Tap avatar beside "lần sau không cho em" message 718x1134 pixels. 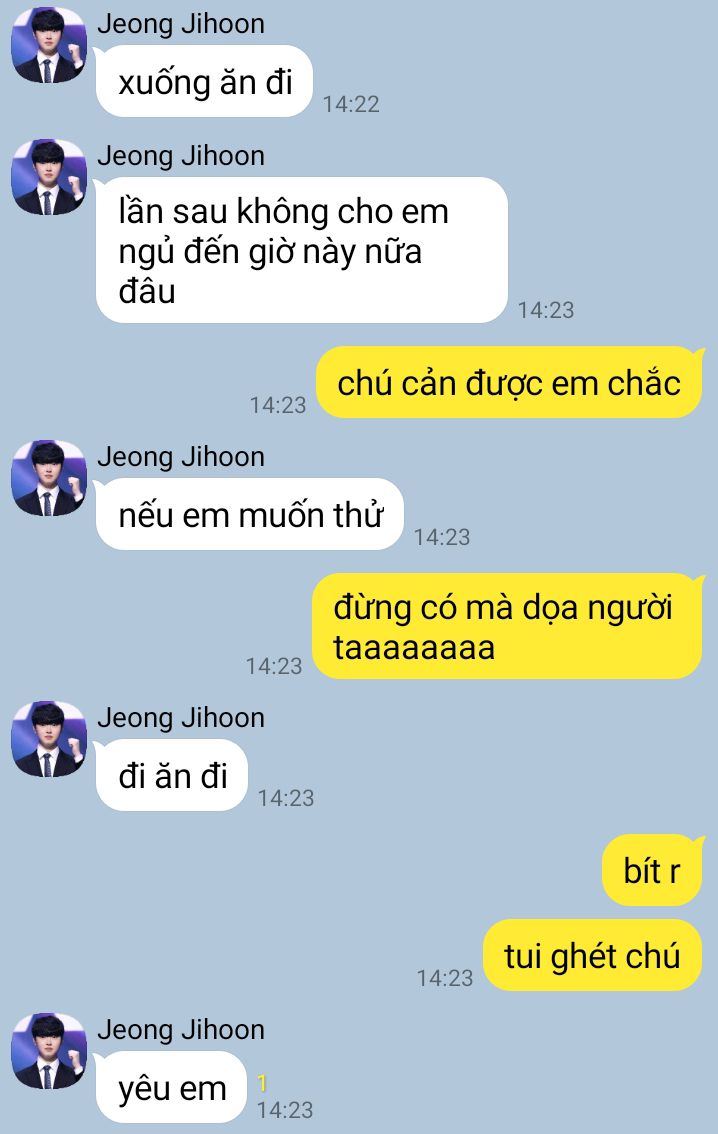[x=48, y=178]
